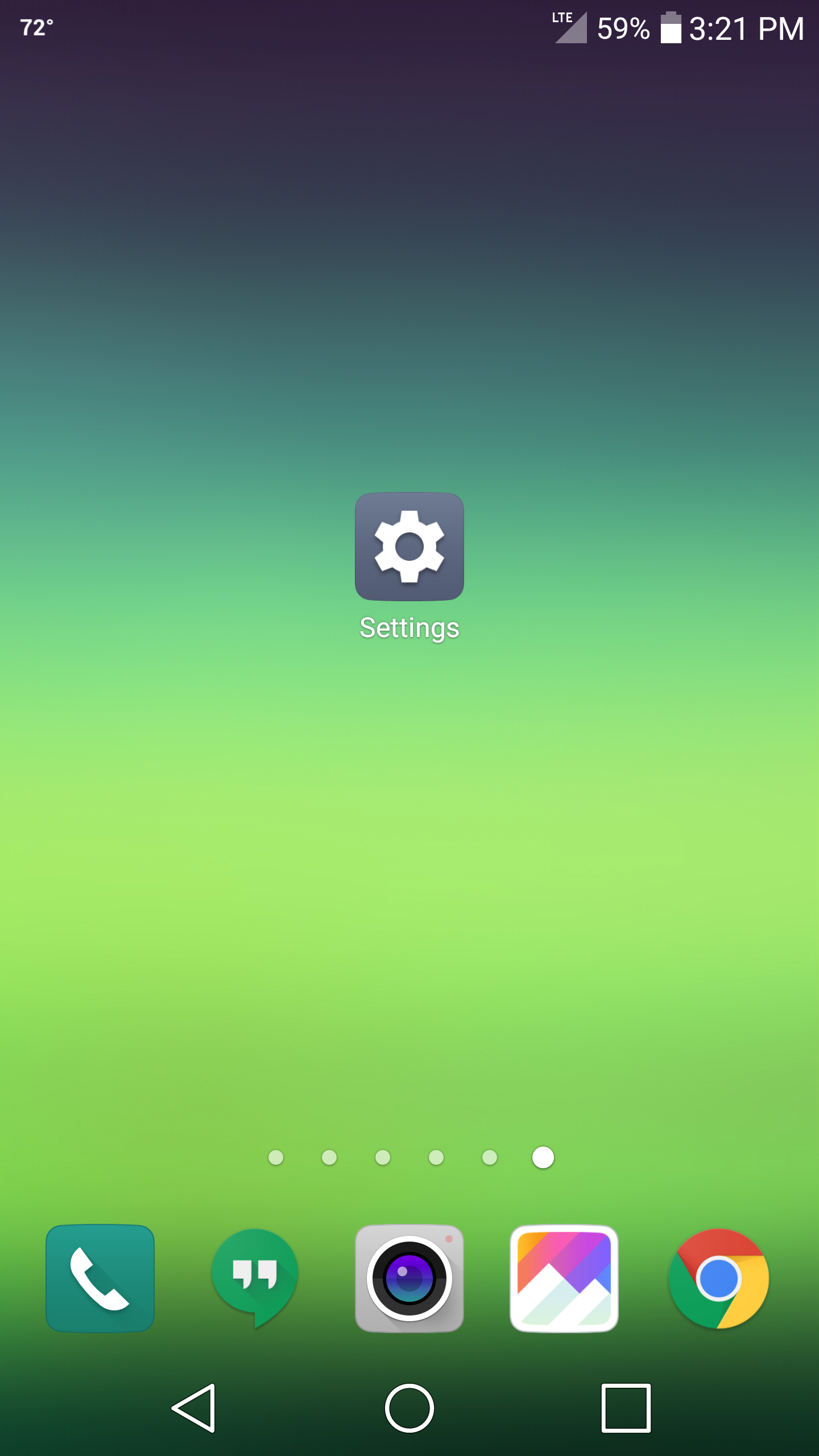Jump to the first home page dot

(x=276, y=1157)
